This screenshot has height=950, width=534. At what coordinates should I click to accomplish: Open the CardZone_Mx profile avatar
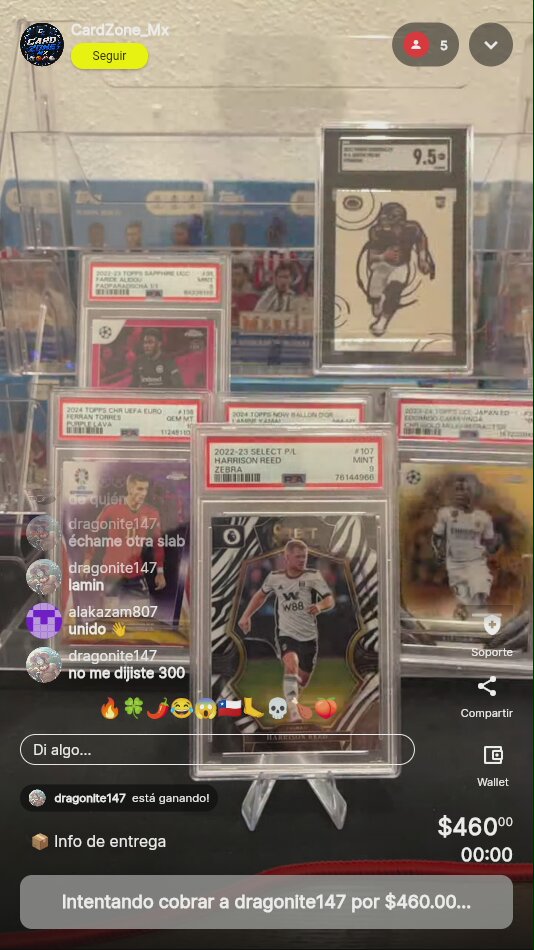click(42, 44)
